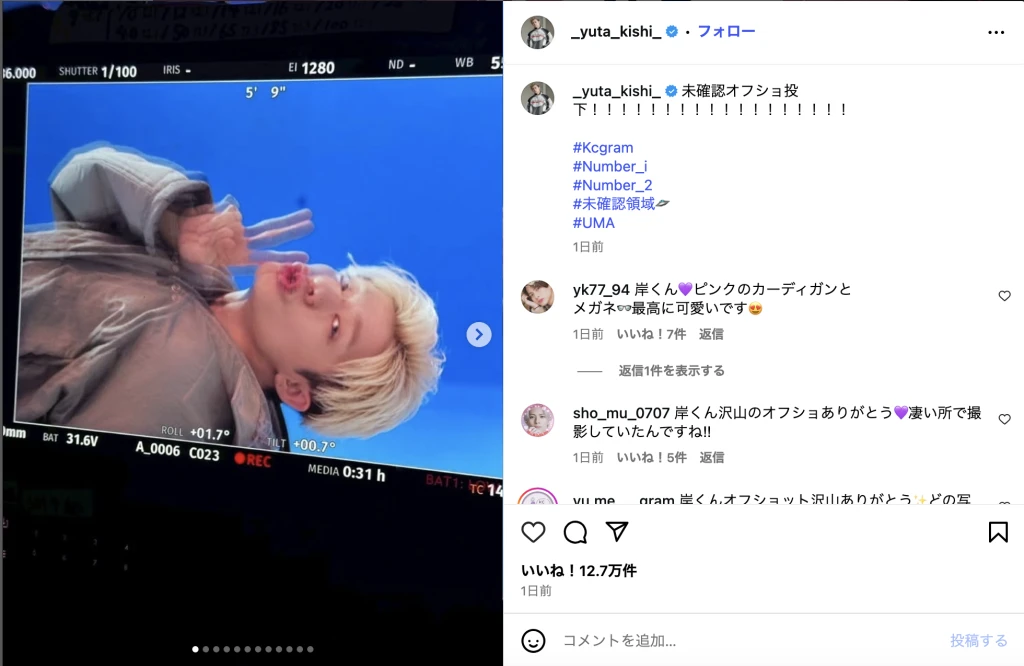
Task: Like yk77_94's comment
Action: coord(1004,296)
